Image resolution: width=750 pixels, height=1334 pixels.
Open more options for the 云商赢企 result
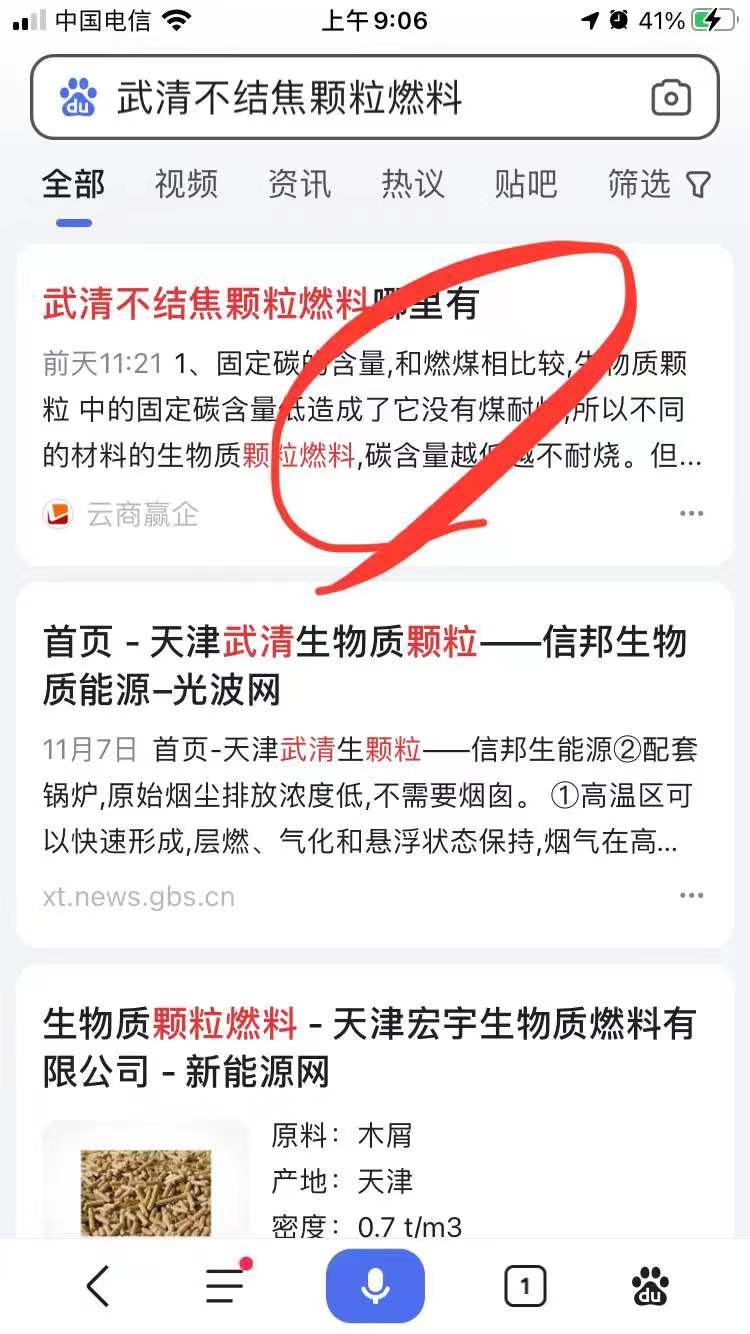pyautogui.click(x=691, y=514)
